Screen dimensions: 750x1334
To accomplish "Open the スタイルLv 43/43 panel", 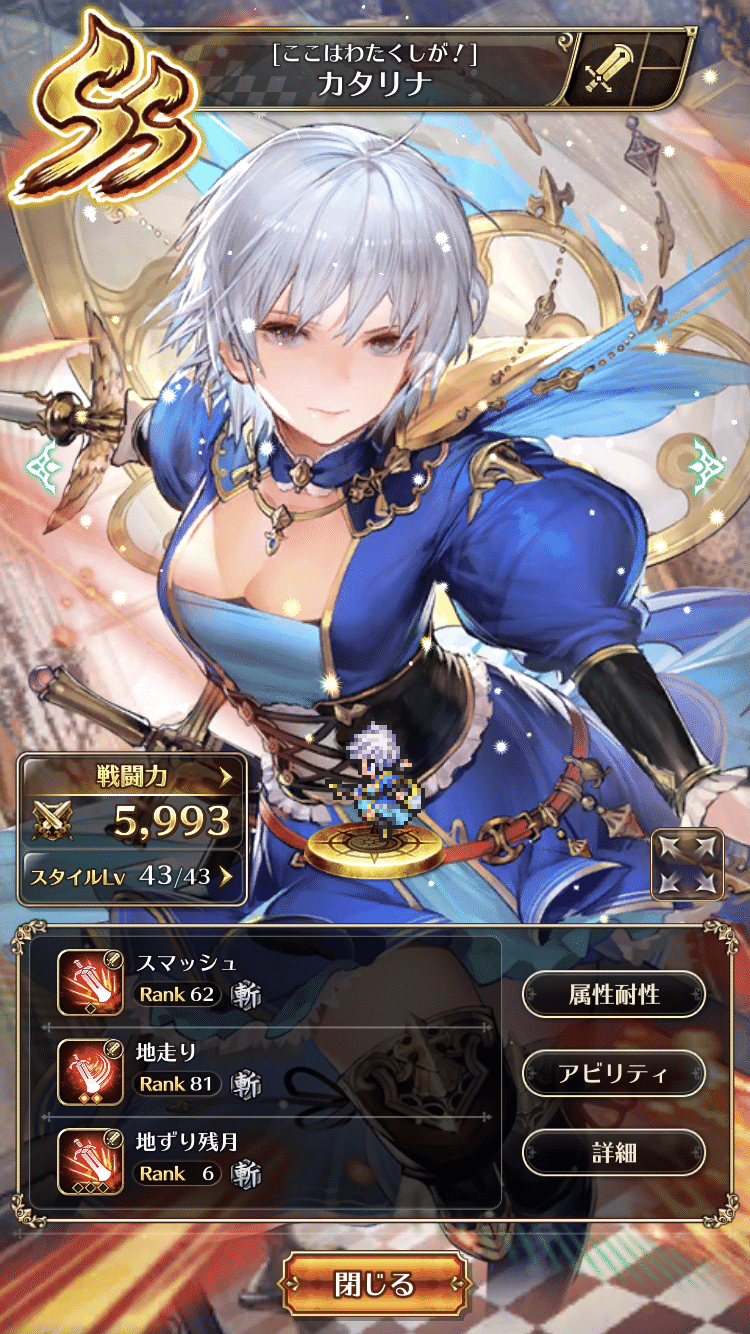I will (132, 877).
